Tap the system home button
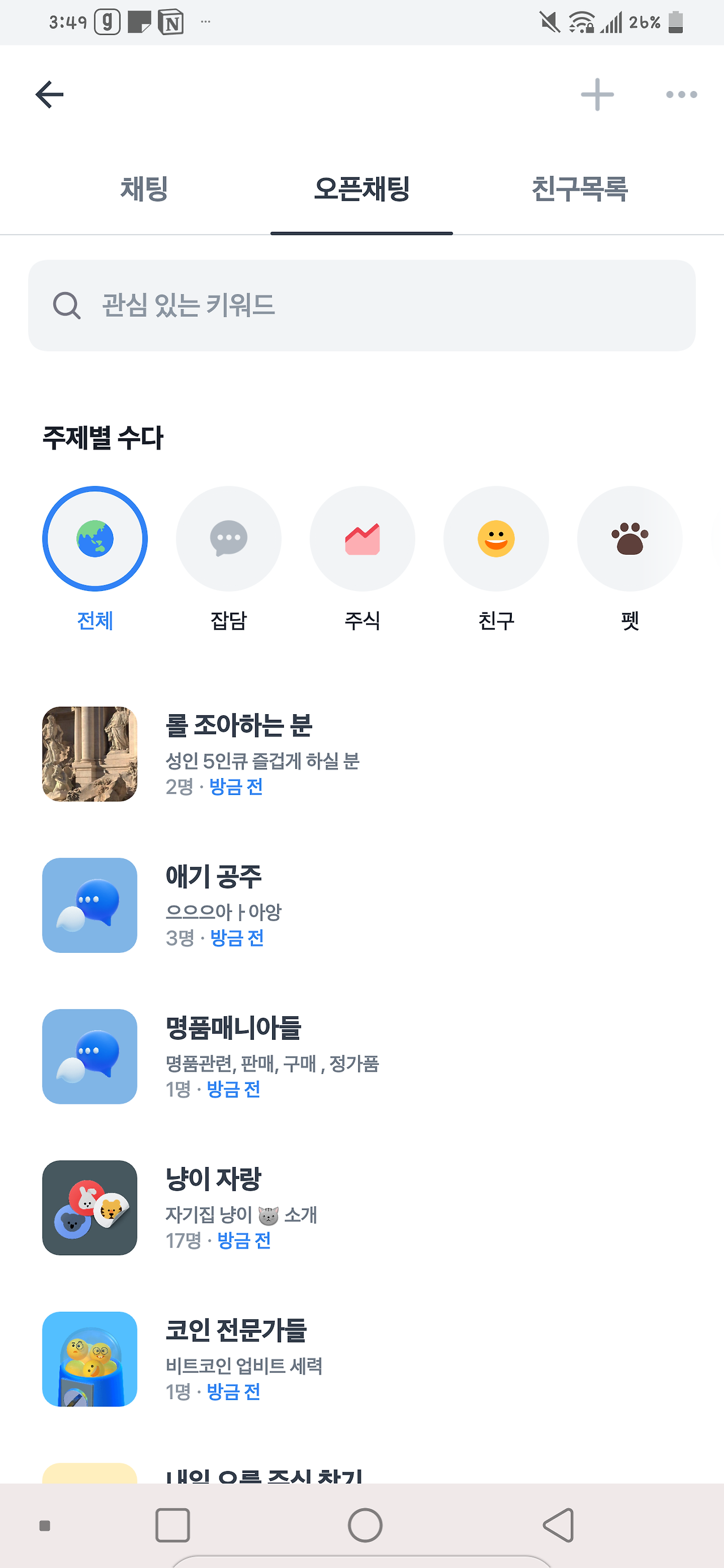 (365, 1525)
